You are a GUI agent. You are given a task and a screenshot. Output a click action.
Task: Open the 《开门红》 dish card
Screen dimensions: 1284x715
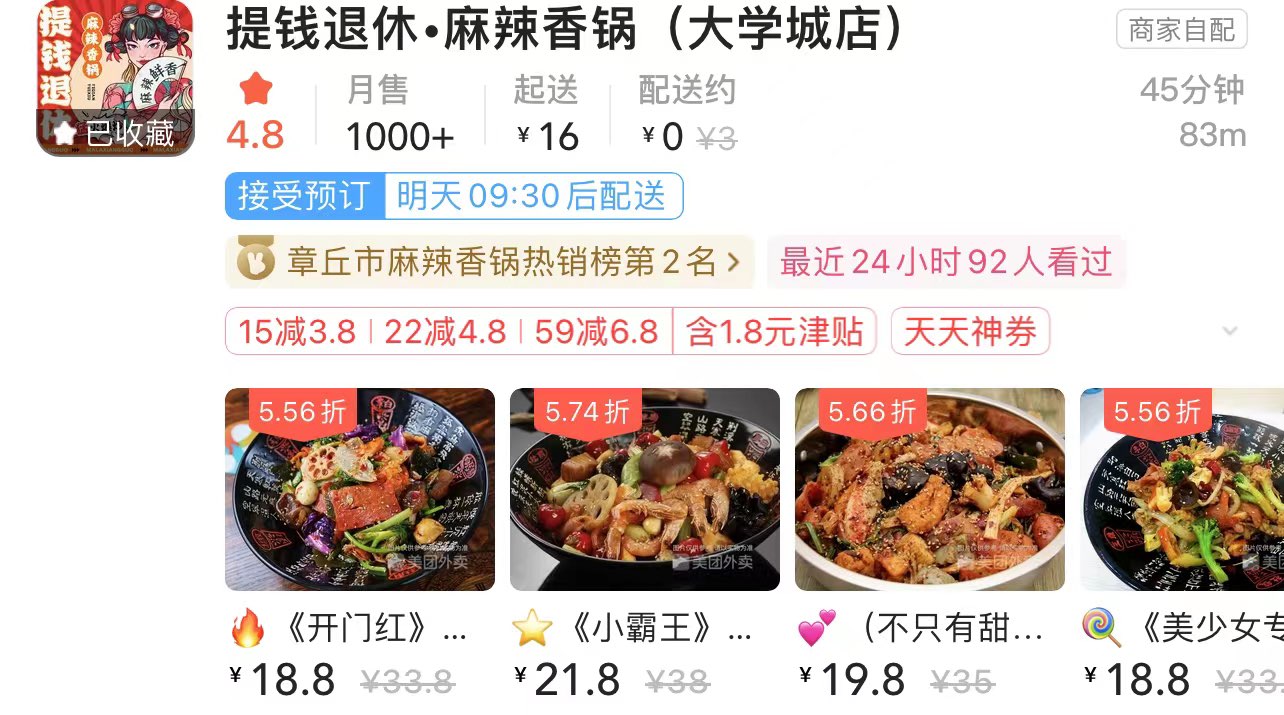pyautogui.click(x=359, y=490)
